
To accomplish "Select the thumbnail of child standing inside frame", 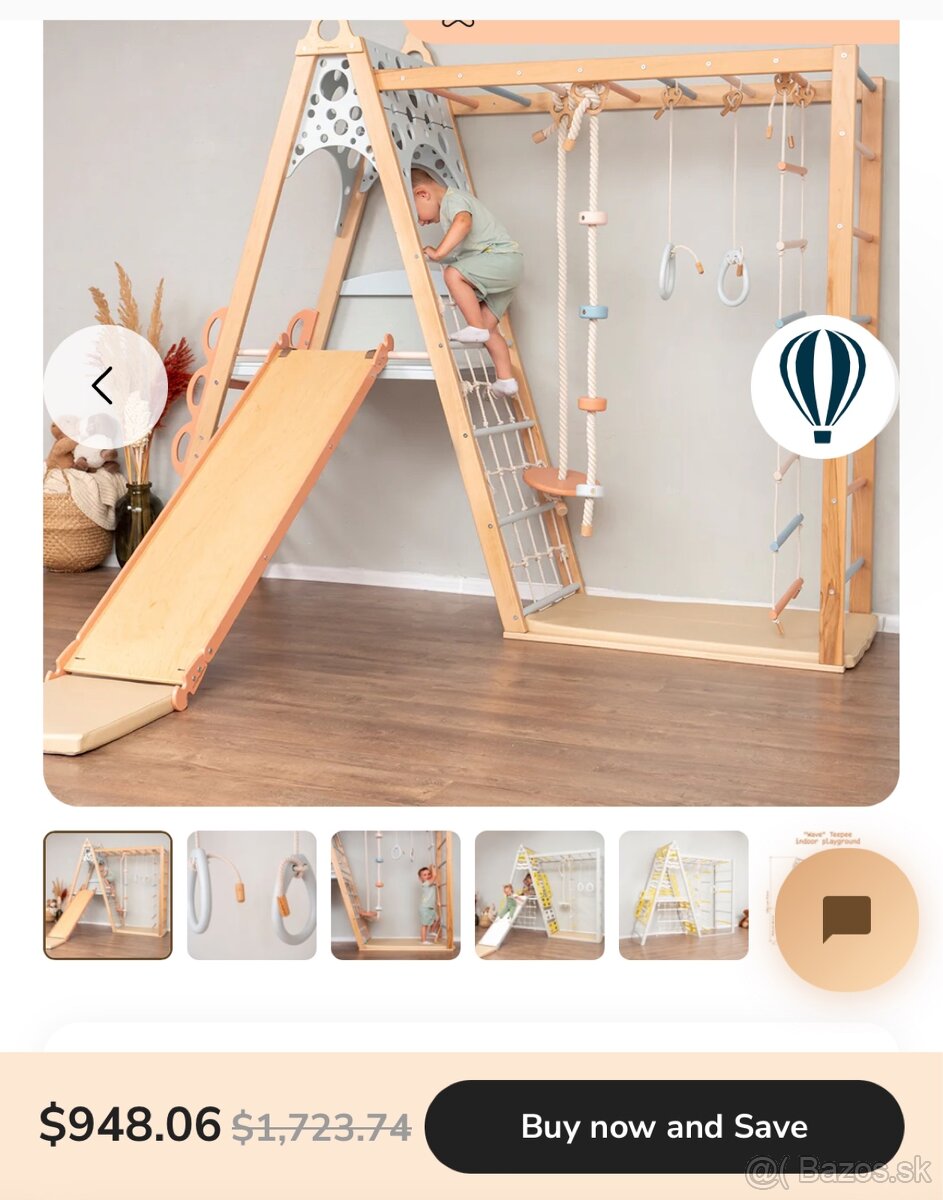I will coord(396,895).
